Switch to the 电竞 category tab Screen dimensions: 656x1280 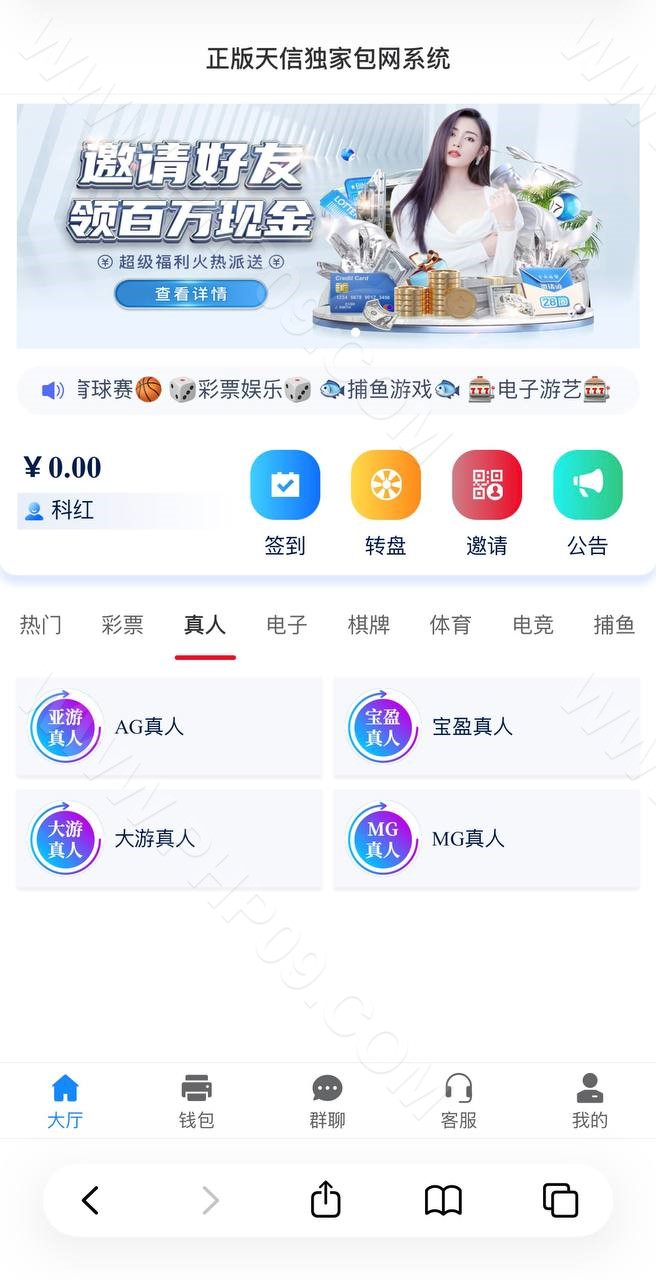pos(533,625)
